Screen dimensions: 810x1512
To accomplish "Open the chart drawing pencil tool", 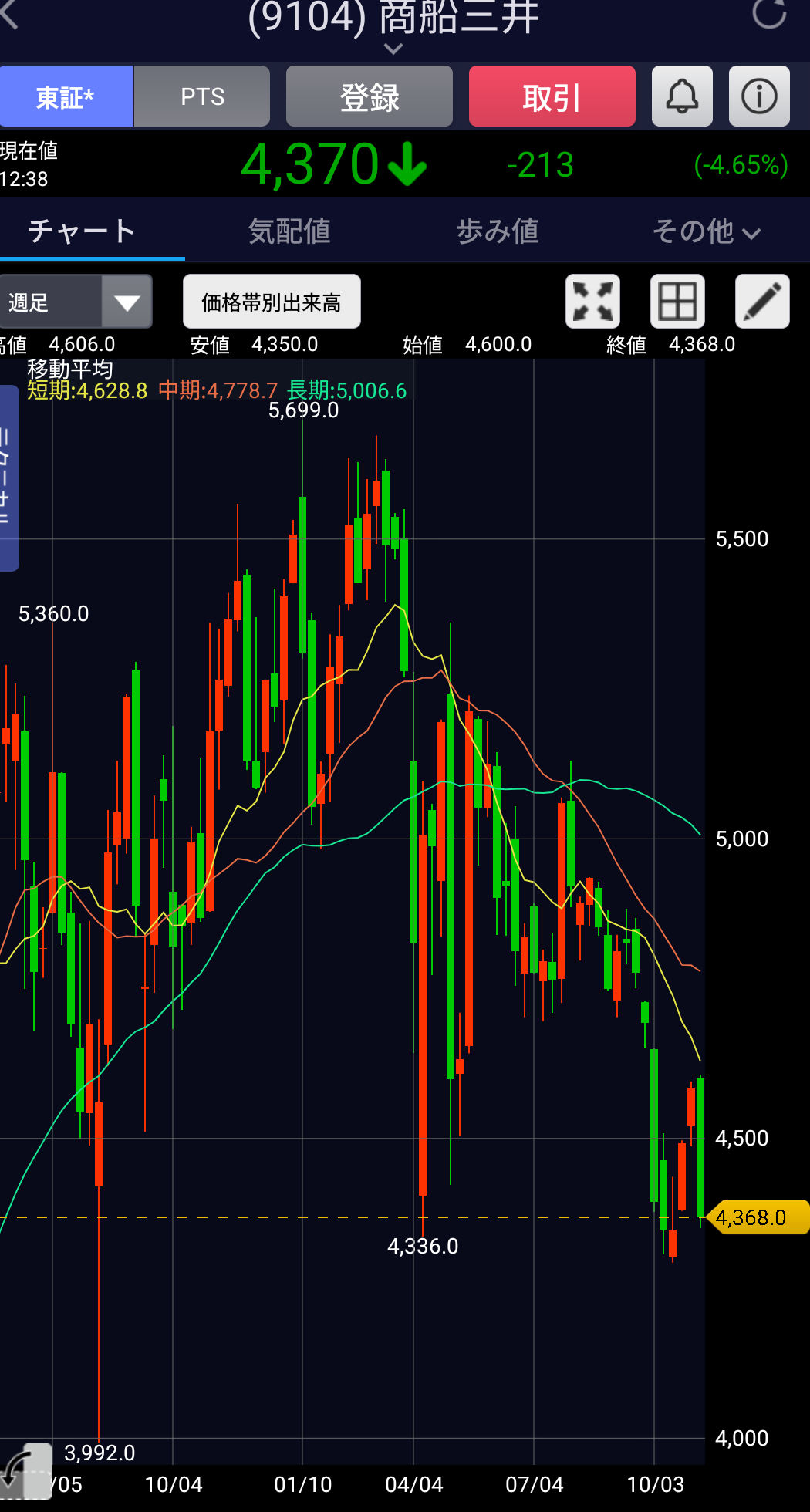I will point(762,302).
